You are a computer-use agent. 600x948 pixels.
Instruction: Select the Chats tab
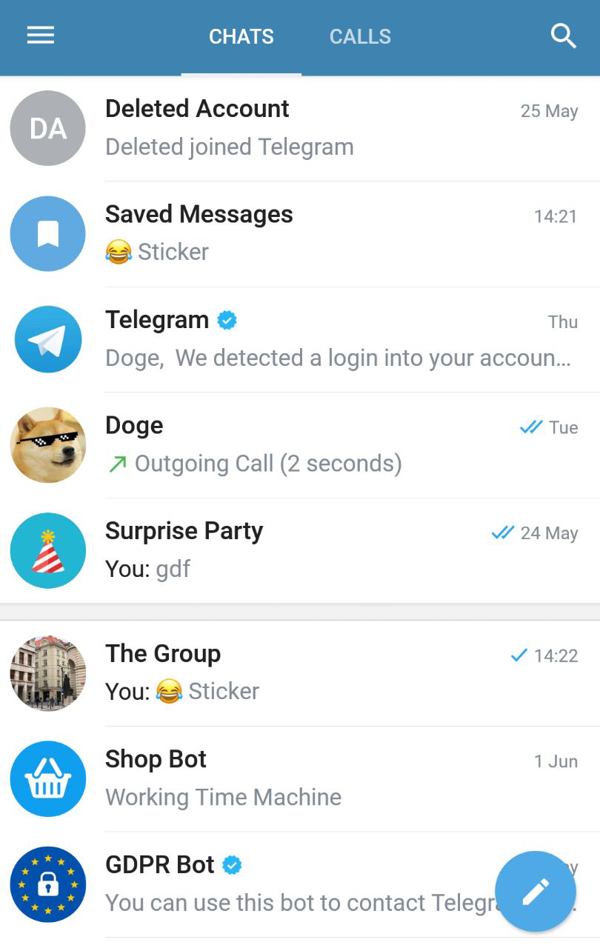pos(241,37)
